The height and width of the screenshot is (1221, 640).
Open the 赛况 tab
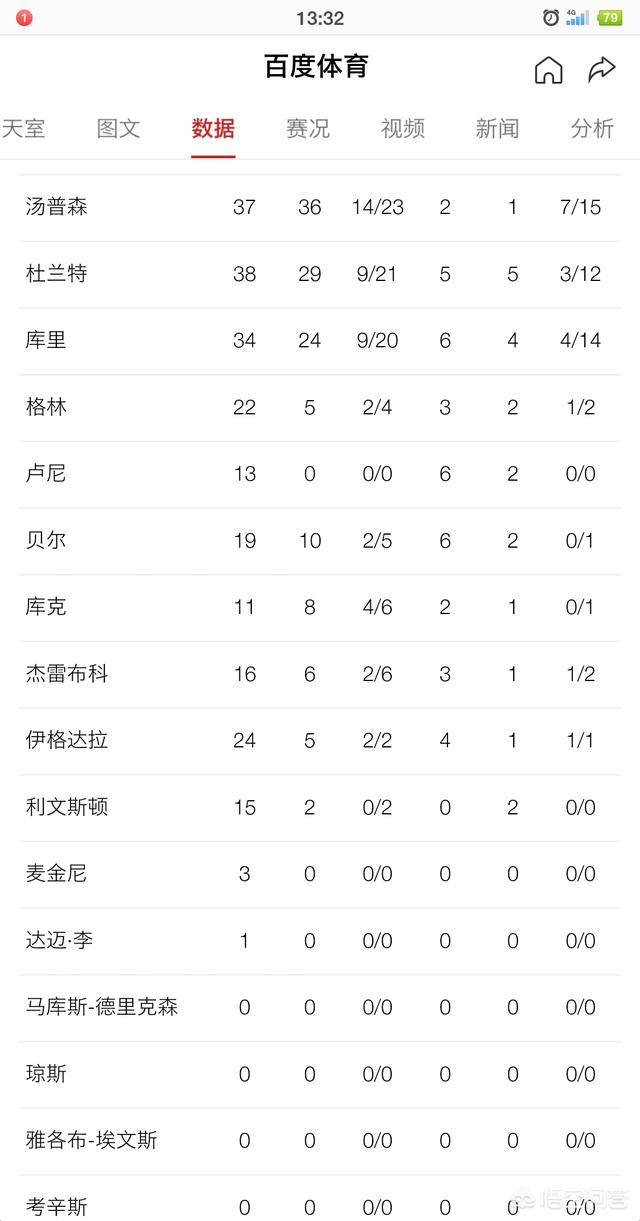coord(308,128)
